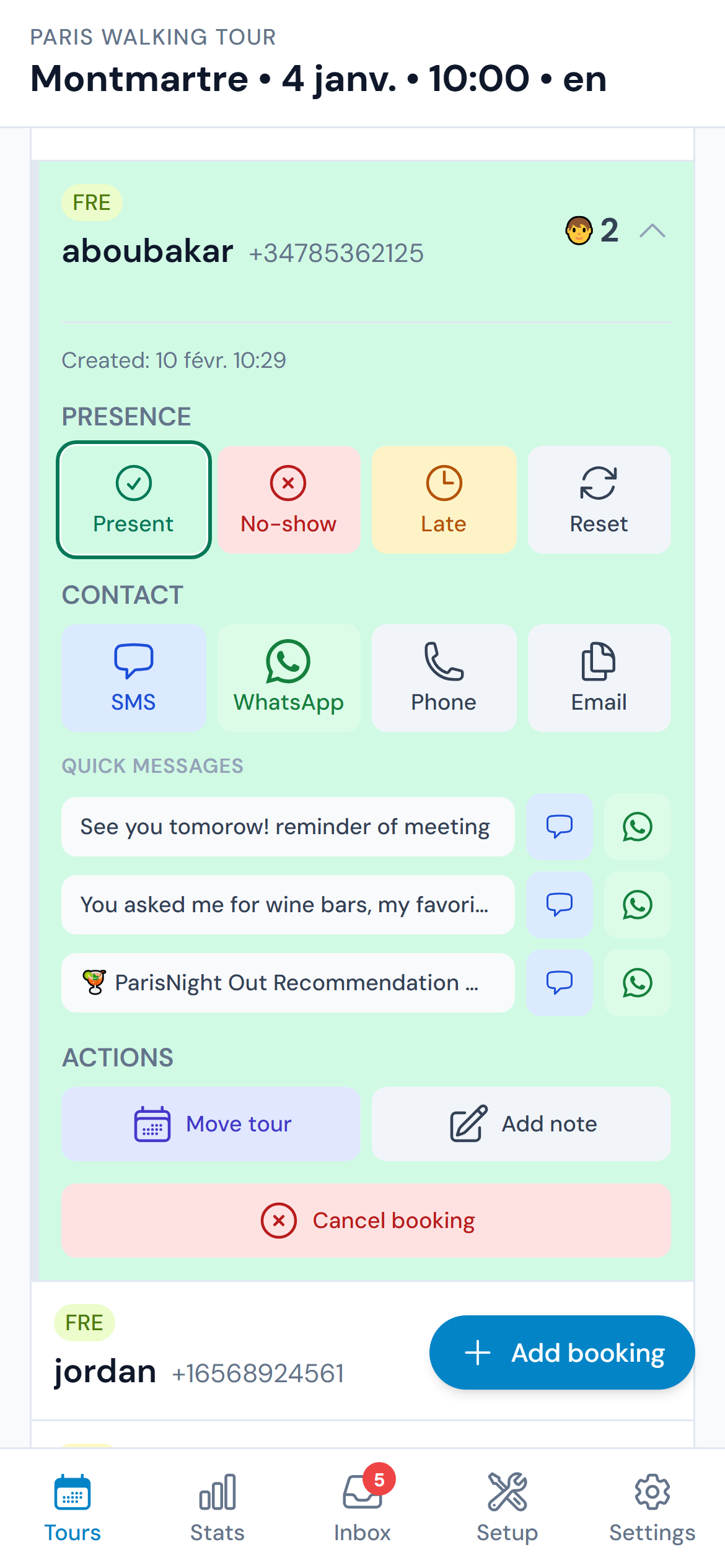Send ParisNight Out Recommendation via SMS

point(559,983)
